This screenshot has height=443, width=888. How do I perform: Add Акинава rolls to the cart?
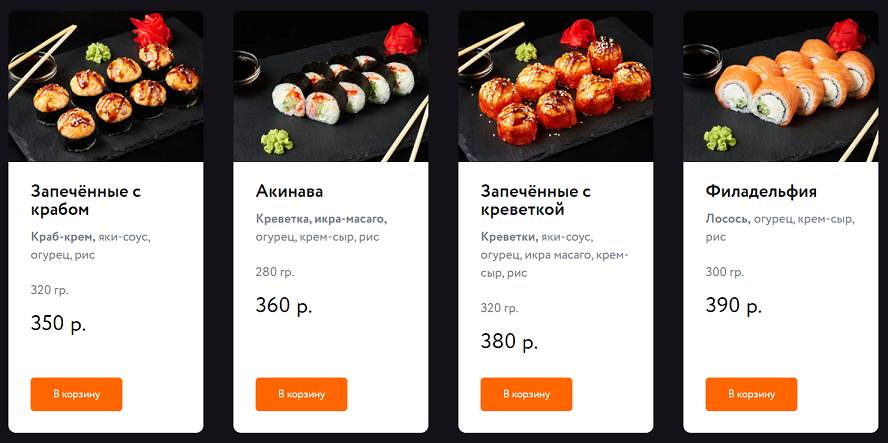pyautogui.click(x=301, y=394)
